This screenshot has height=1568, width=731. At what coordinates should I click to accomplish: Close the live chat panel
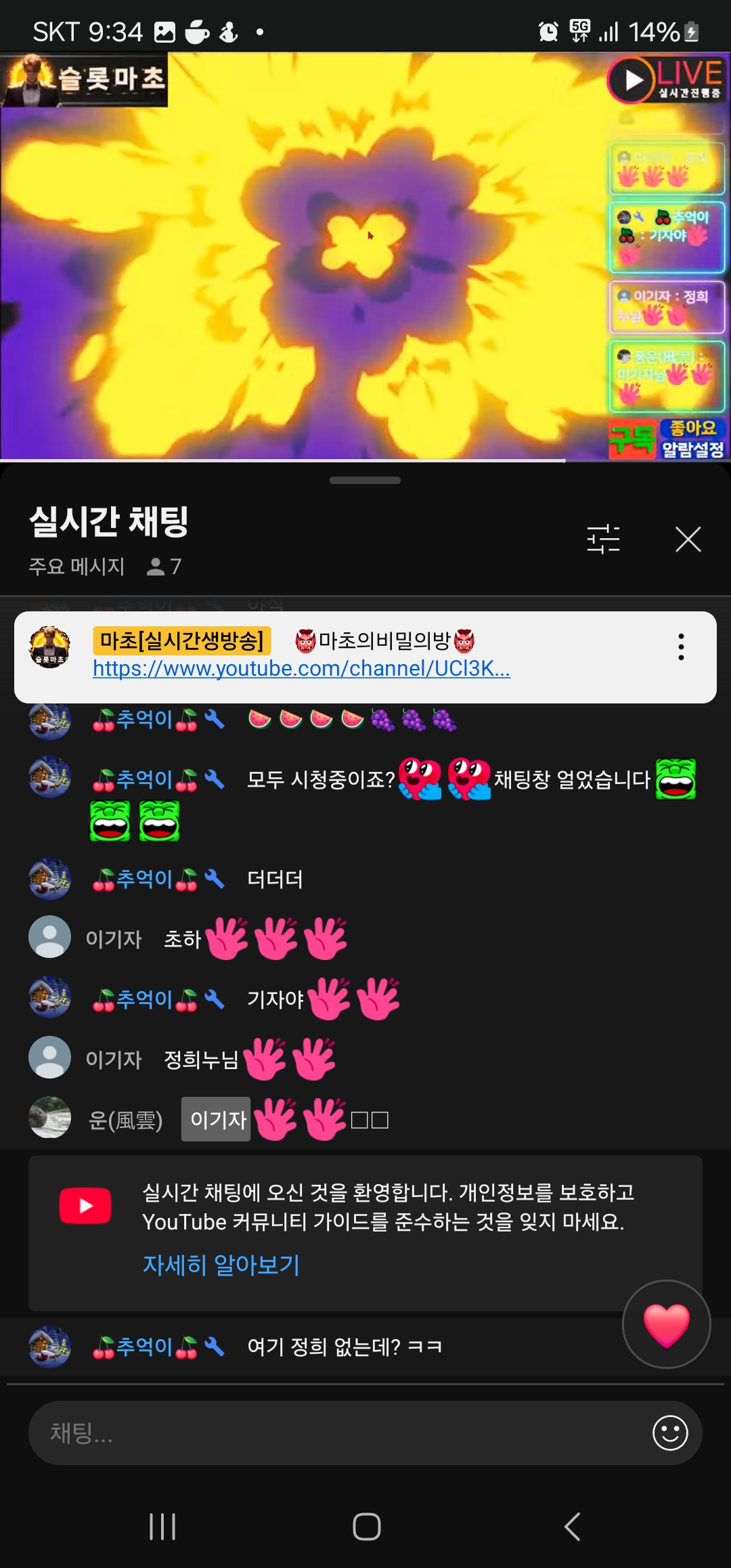[x=688, y=540]
